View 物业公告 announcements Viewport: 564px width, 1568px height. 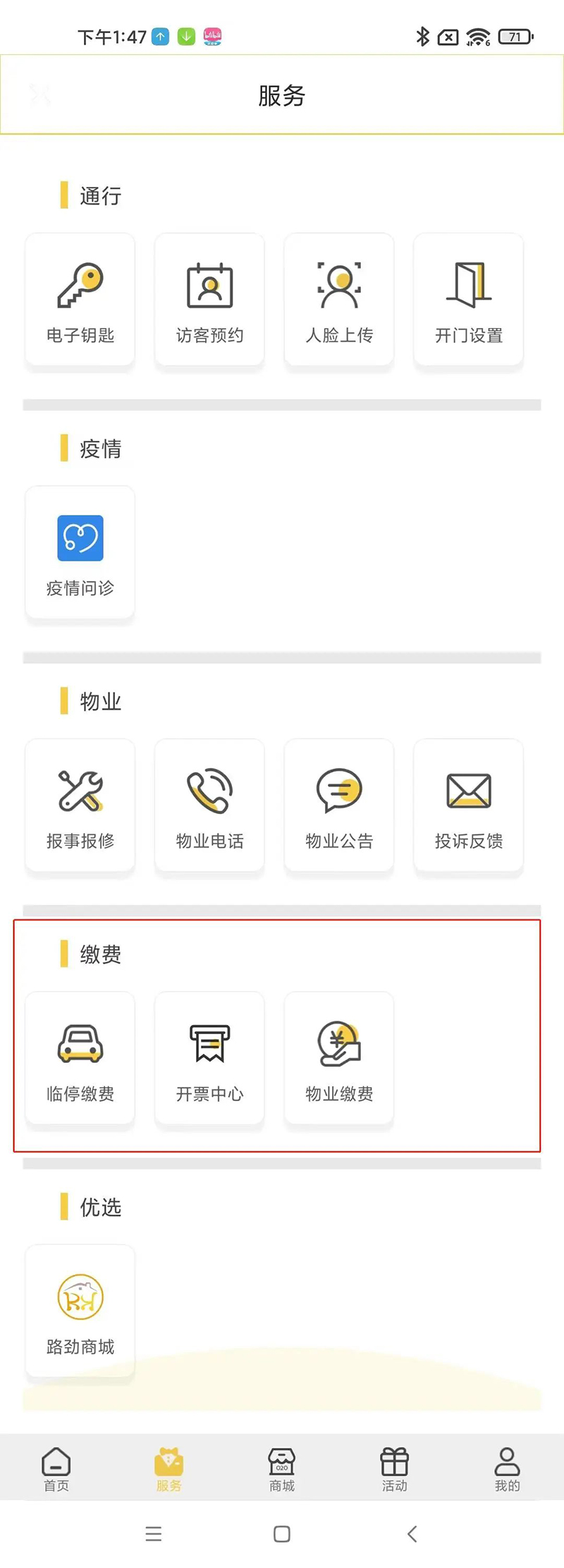coord(339,806)
